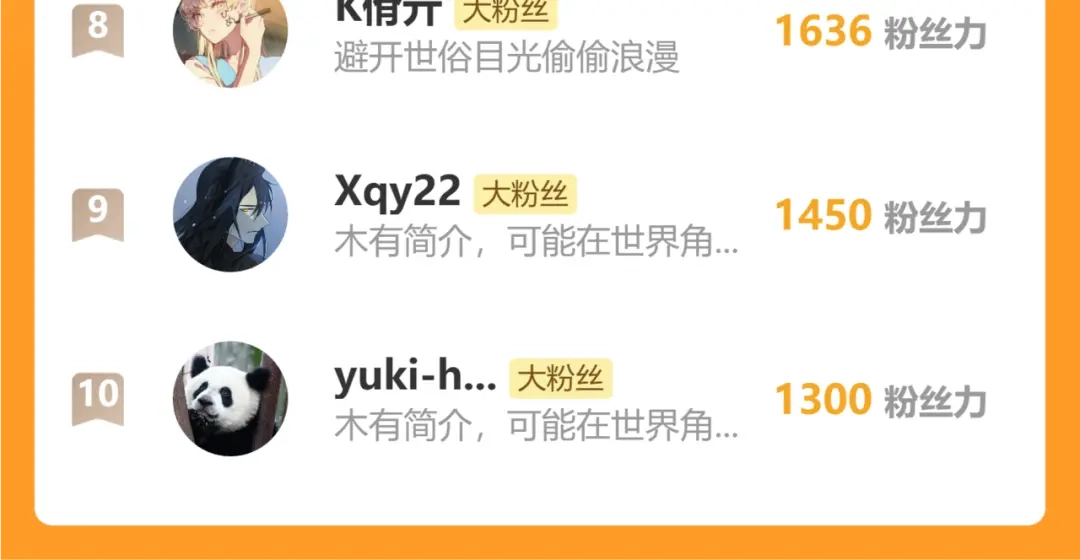Image resolution: width=1080 pixels, height=560 pixels.
Task: Open Xqy22's profile row
Action: (x=540, y=214)
